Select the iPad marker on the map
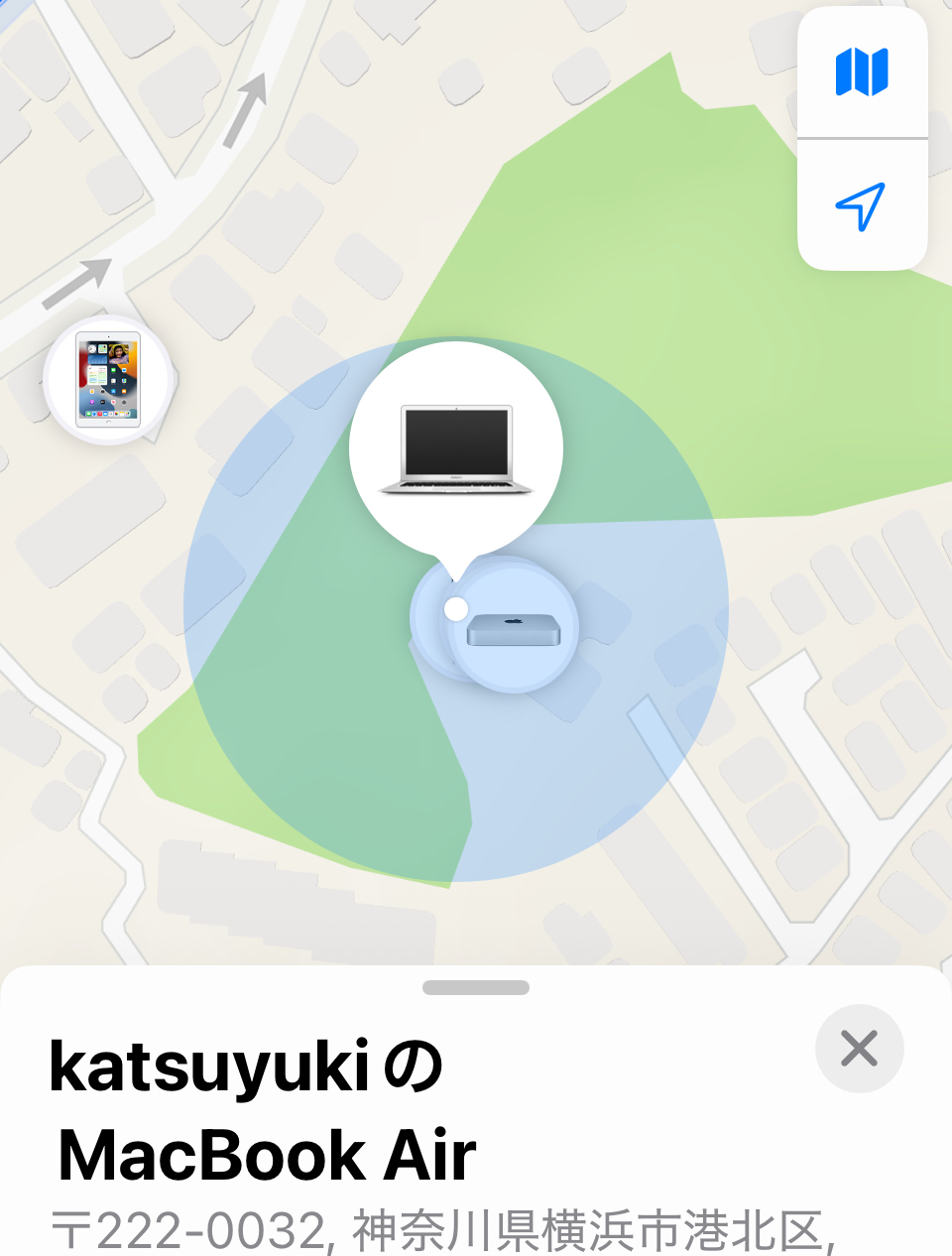 tap(108, 379)
